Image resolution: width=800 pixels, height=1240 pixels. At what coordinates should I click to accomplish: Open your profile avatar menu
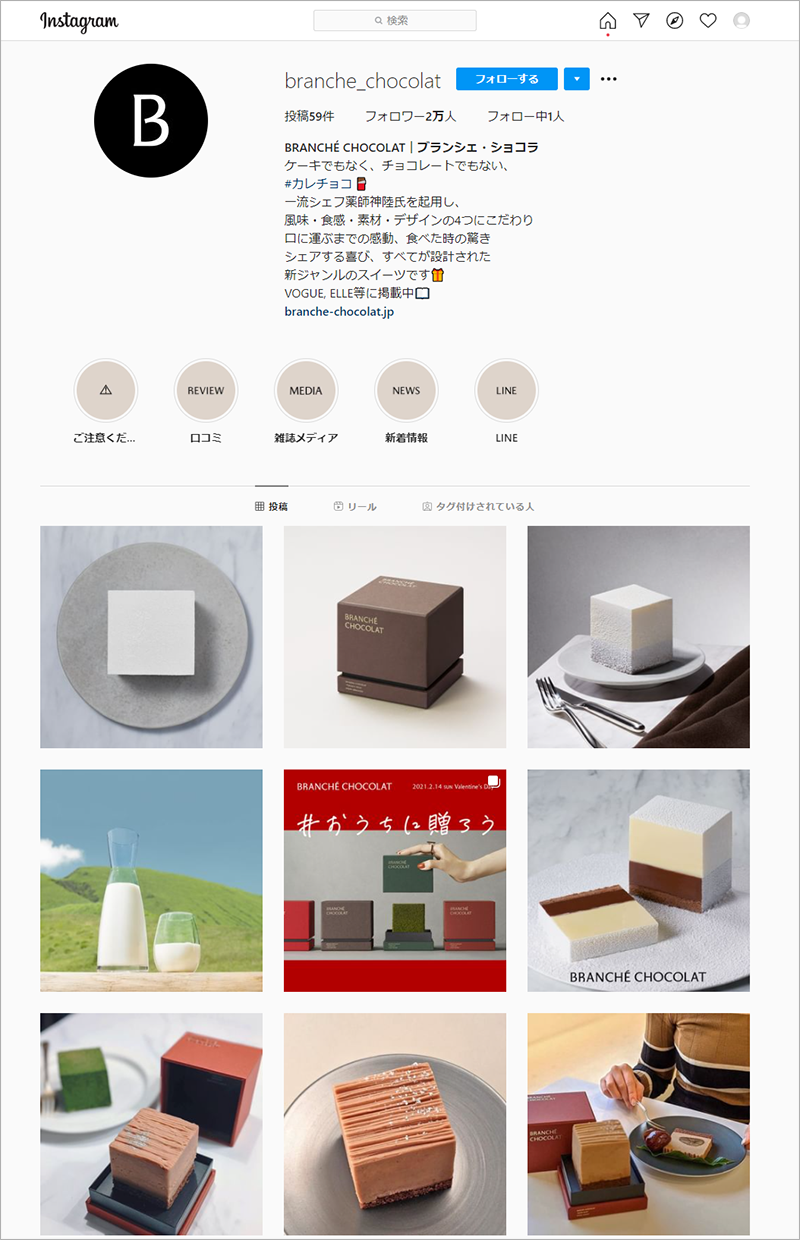741,20
